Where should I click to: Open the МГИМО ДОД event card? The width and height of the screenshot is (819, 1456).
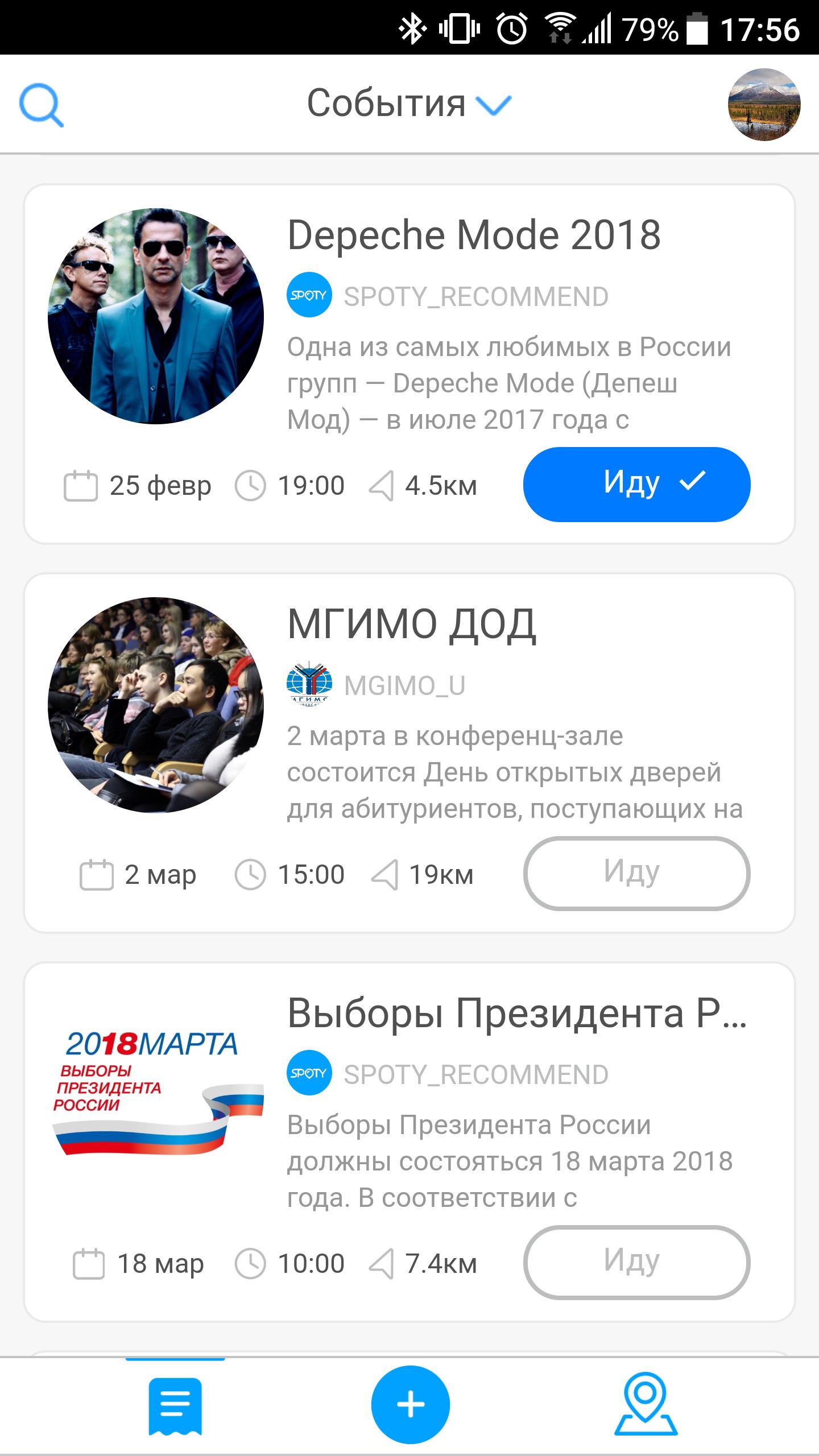coord(412,624)
